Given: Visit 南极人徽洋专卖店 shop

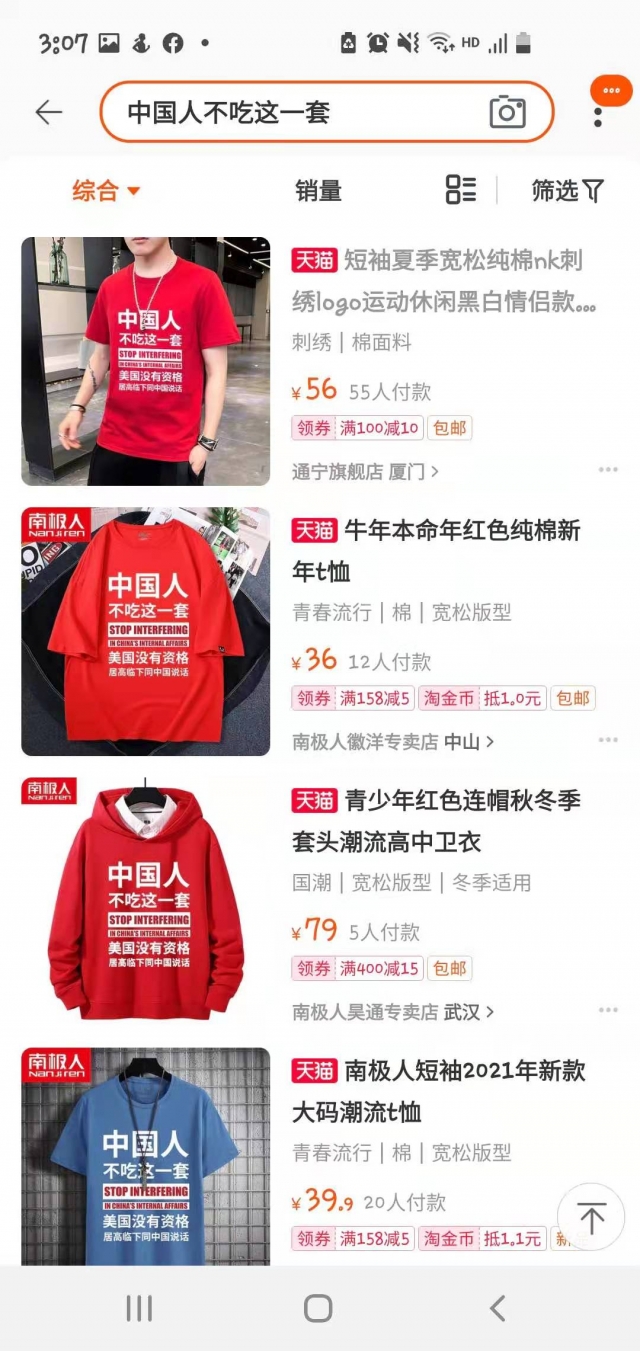Looking at the screenshot, I should click(392, 741).
